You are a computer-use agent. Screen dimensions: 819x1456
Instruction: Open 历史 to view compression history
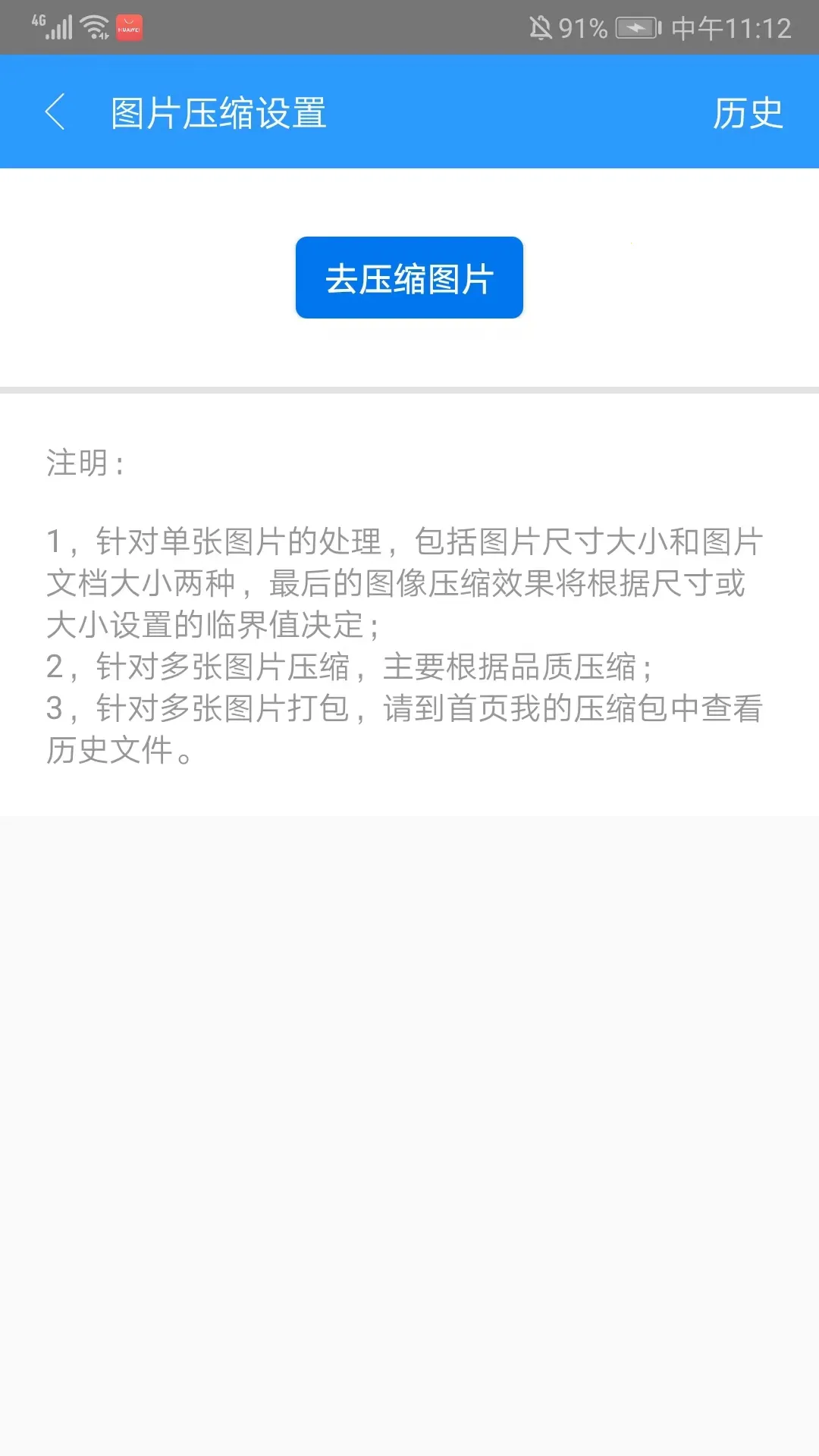coord(748,112)
